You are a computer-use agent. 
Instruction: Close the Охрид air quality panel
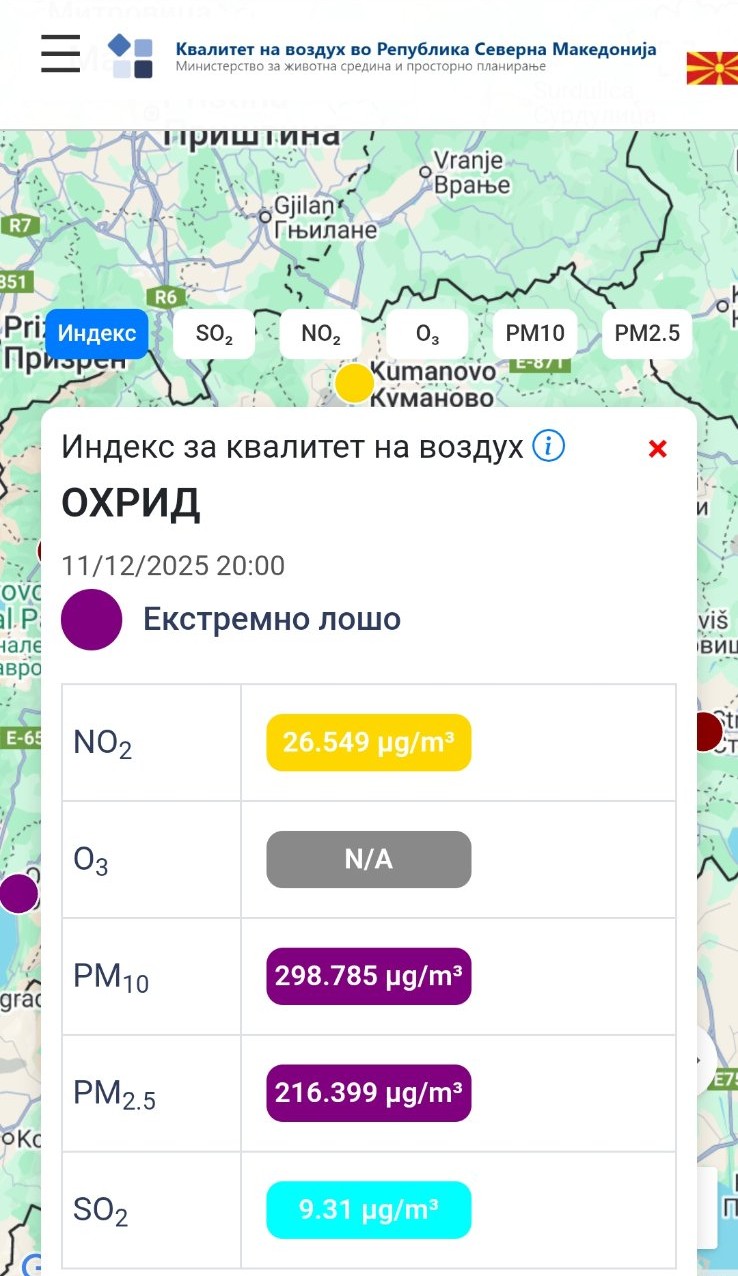[x=657, y=449]
